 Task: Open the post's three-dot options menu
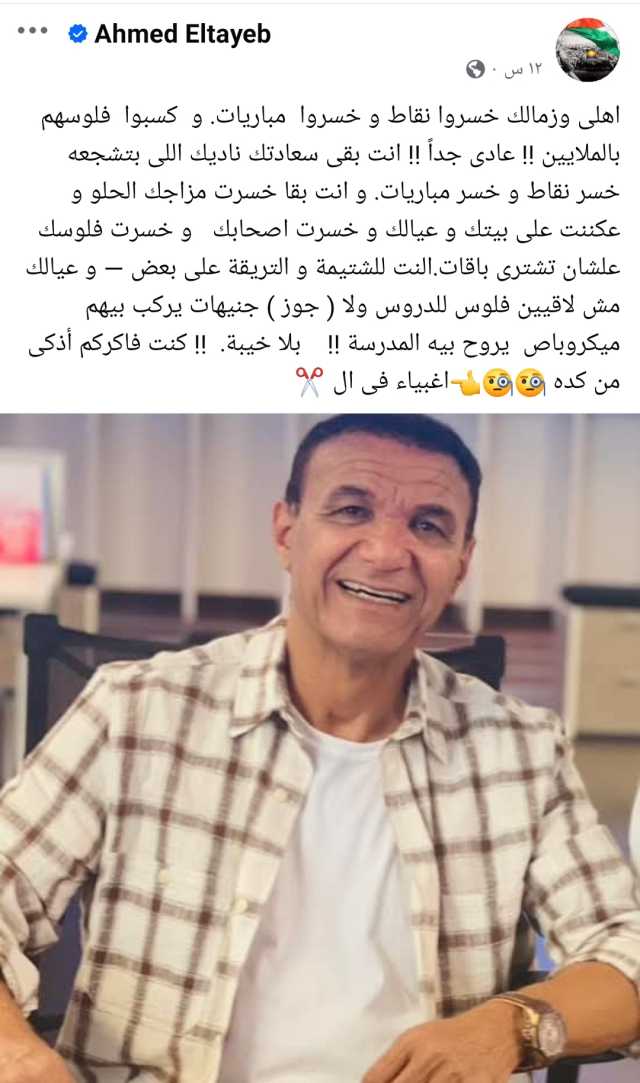pyautogui.click(x=33, y=32)
